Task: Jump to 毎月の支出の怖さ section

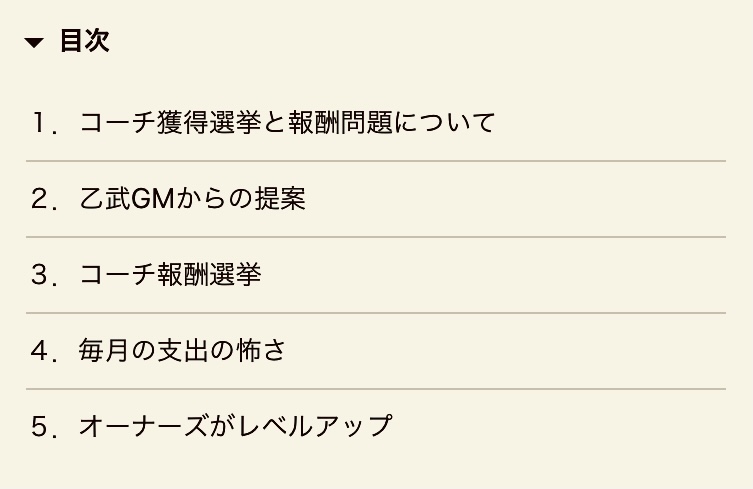Action: point(183,351)
